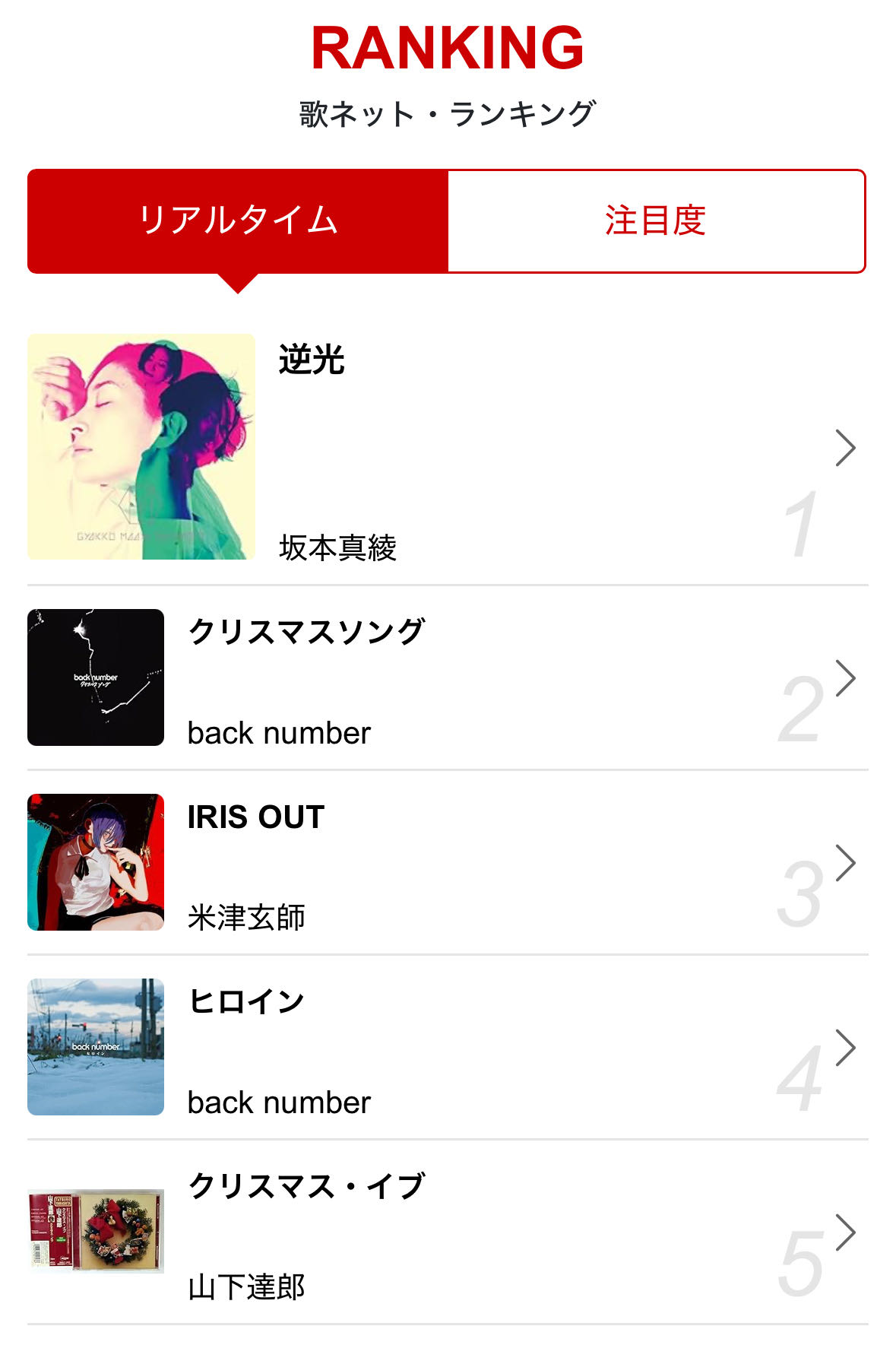Open クリスマス・イブ by 山下達郎
This screenshot has height=1361, width=896.
point(447,1232)
